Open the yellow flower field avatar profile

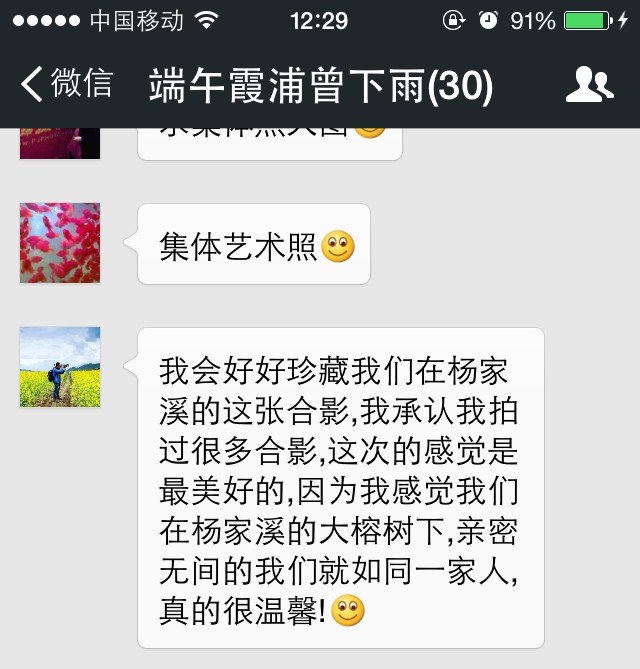pos(60,367)
